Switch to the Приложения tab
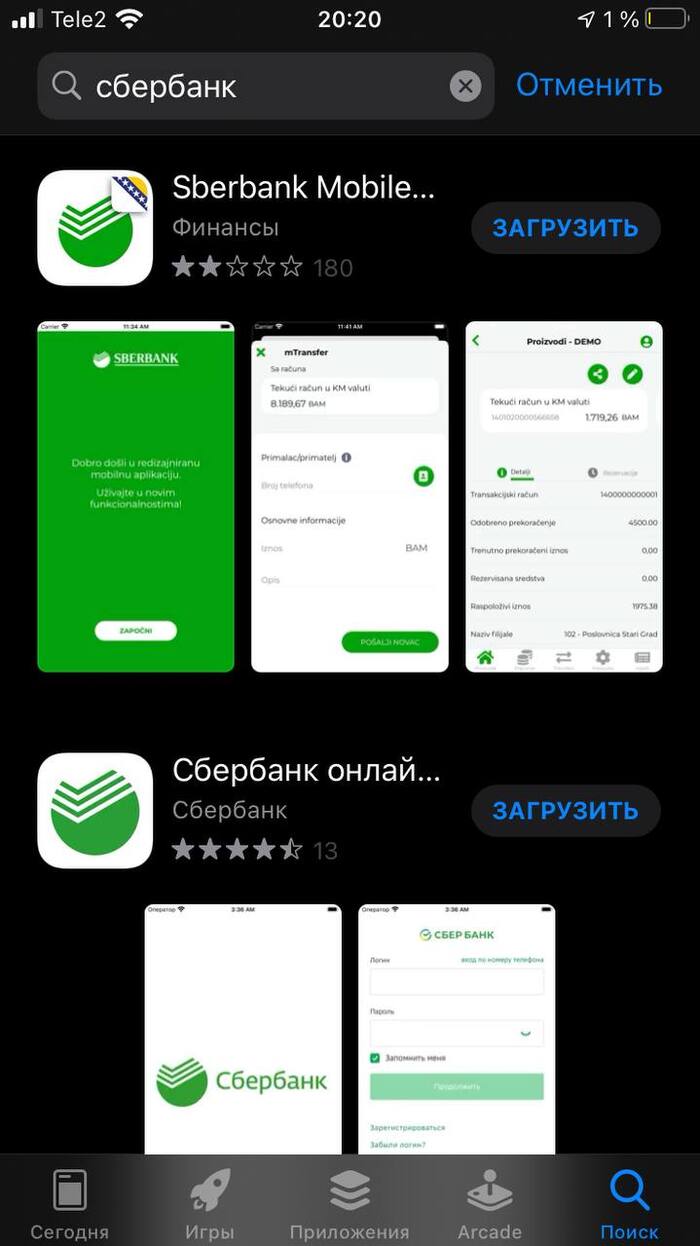Screen dimensions: 700x1246 click(349, 1204)
